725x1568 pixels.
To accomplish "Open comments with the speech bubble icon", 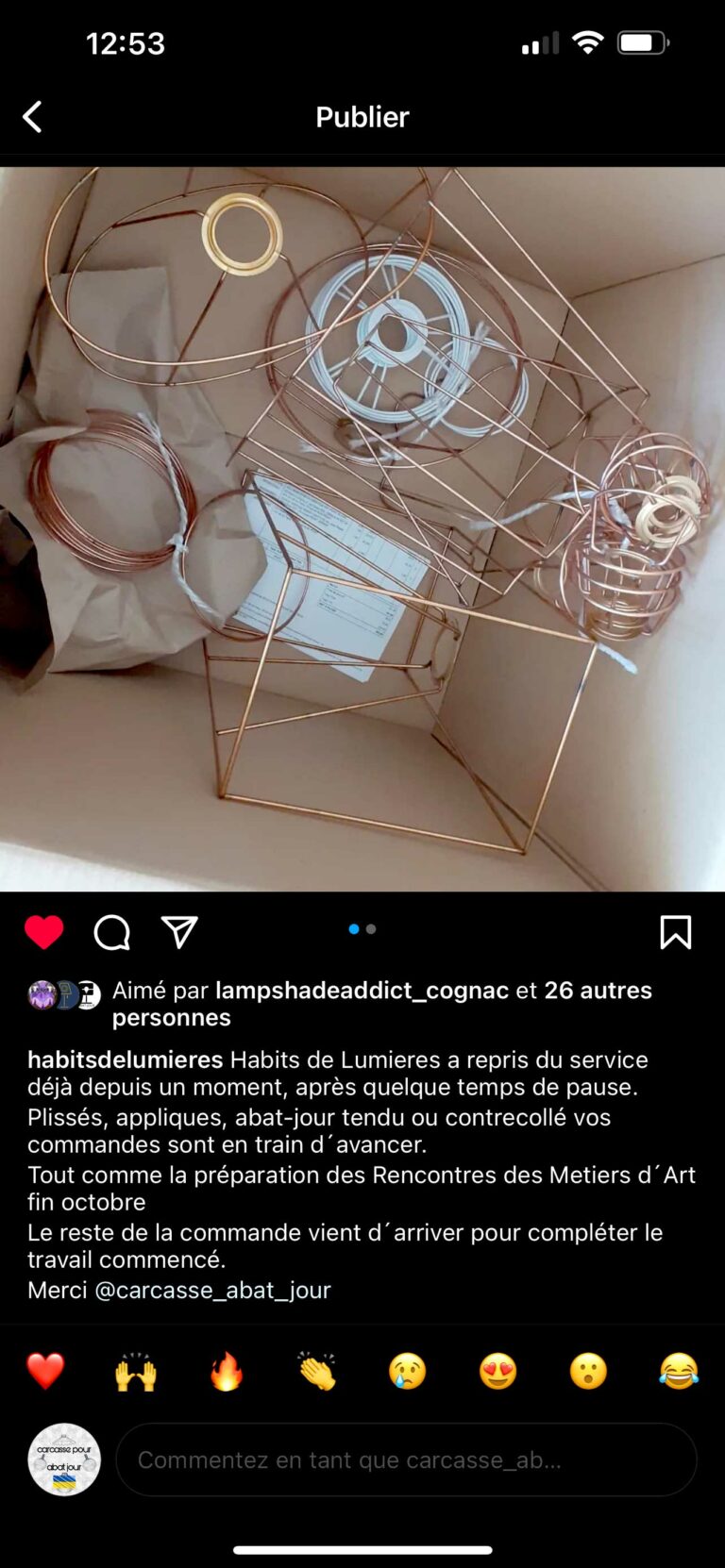I will click(x=112, y=932).
